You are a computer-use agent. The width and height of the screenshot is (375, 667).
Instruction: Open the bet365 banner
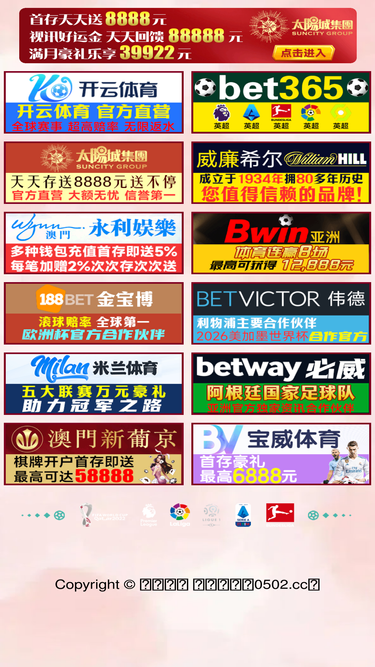click(281, 103)
